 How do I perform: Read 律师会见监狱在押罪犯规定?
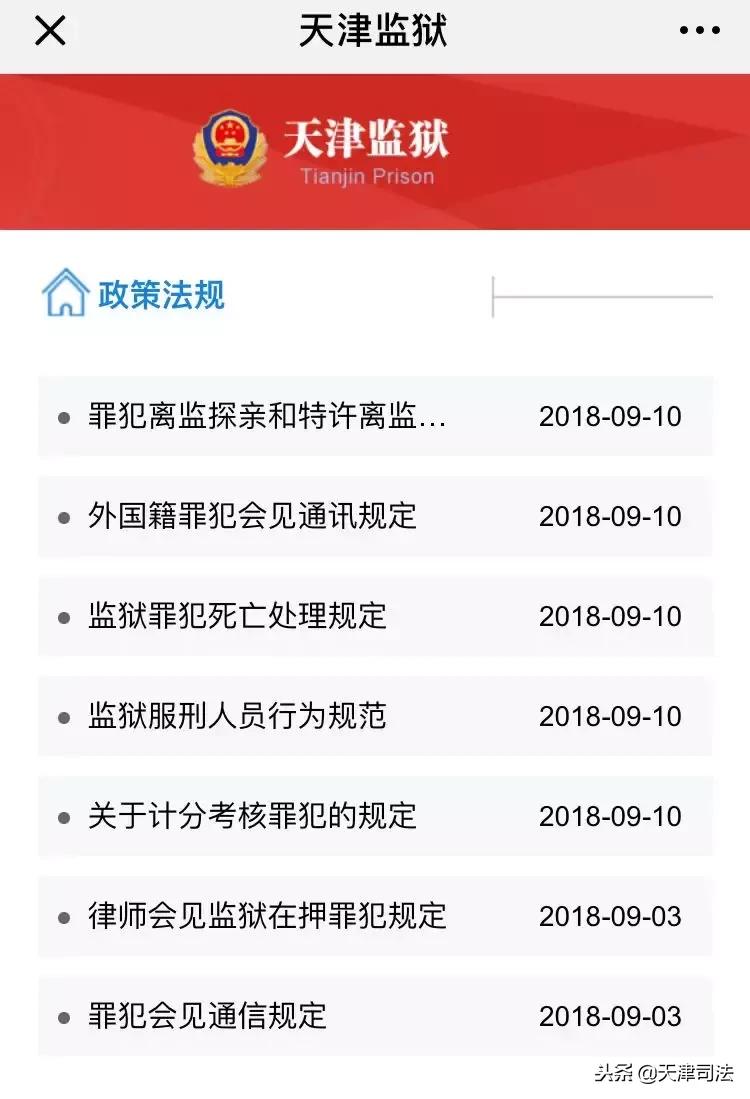pos(267,916)
